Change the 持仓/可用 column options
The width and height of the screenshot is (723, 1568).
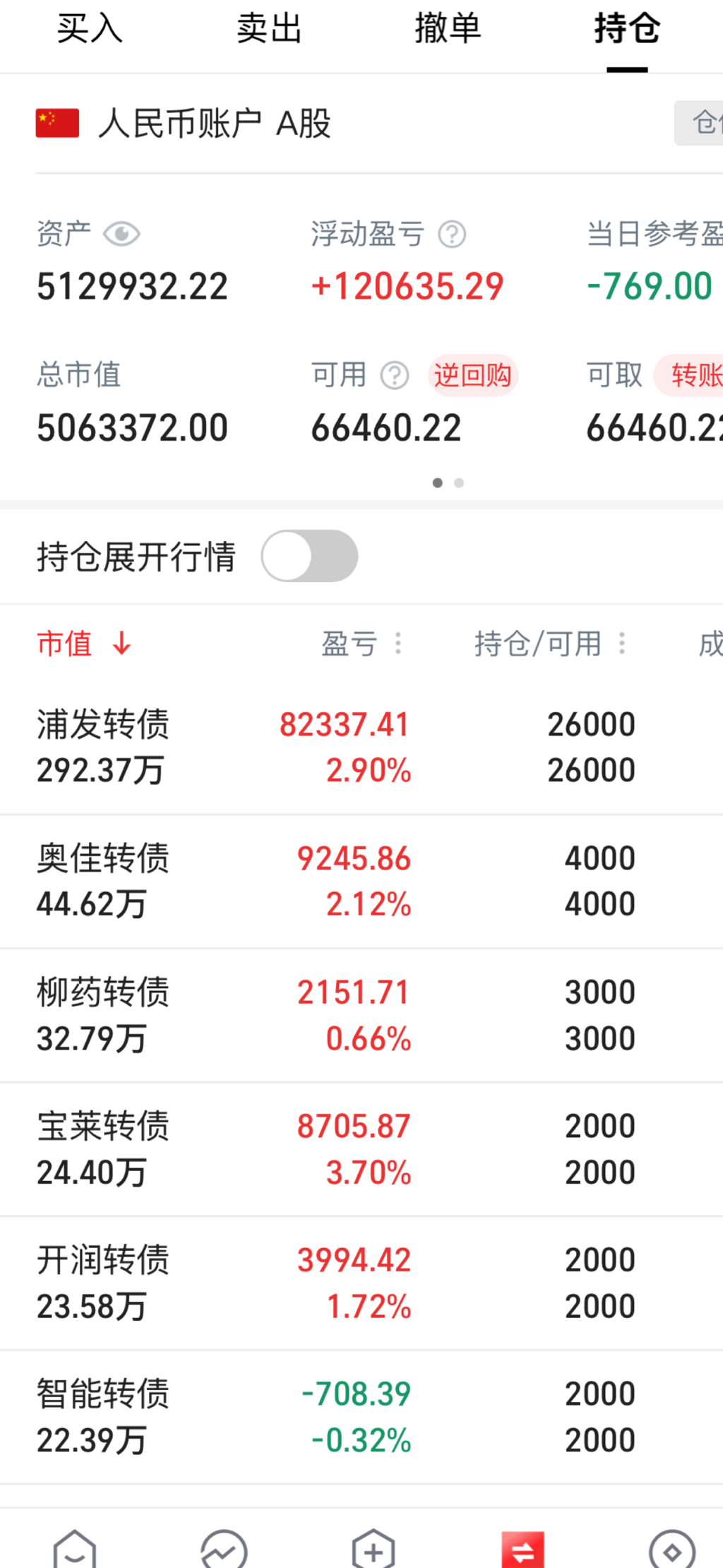pyautogui.click(x=622, y=643)
